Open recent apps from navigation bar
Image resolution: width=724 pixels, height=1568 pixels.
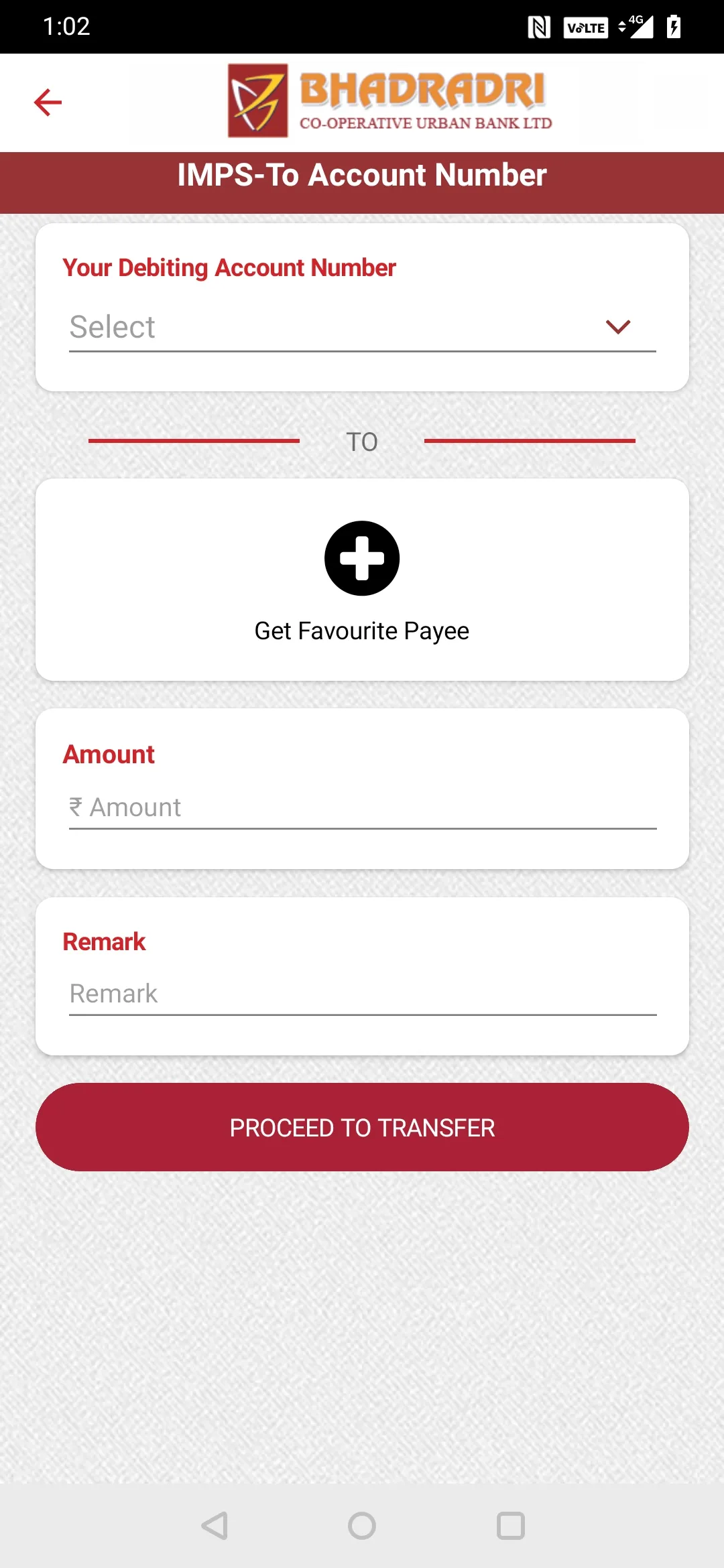(510, 1526)
